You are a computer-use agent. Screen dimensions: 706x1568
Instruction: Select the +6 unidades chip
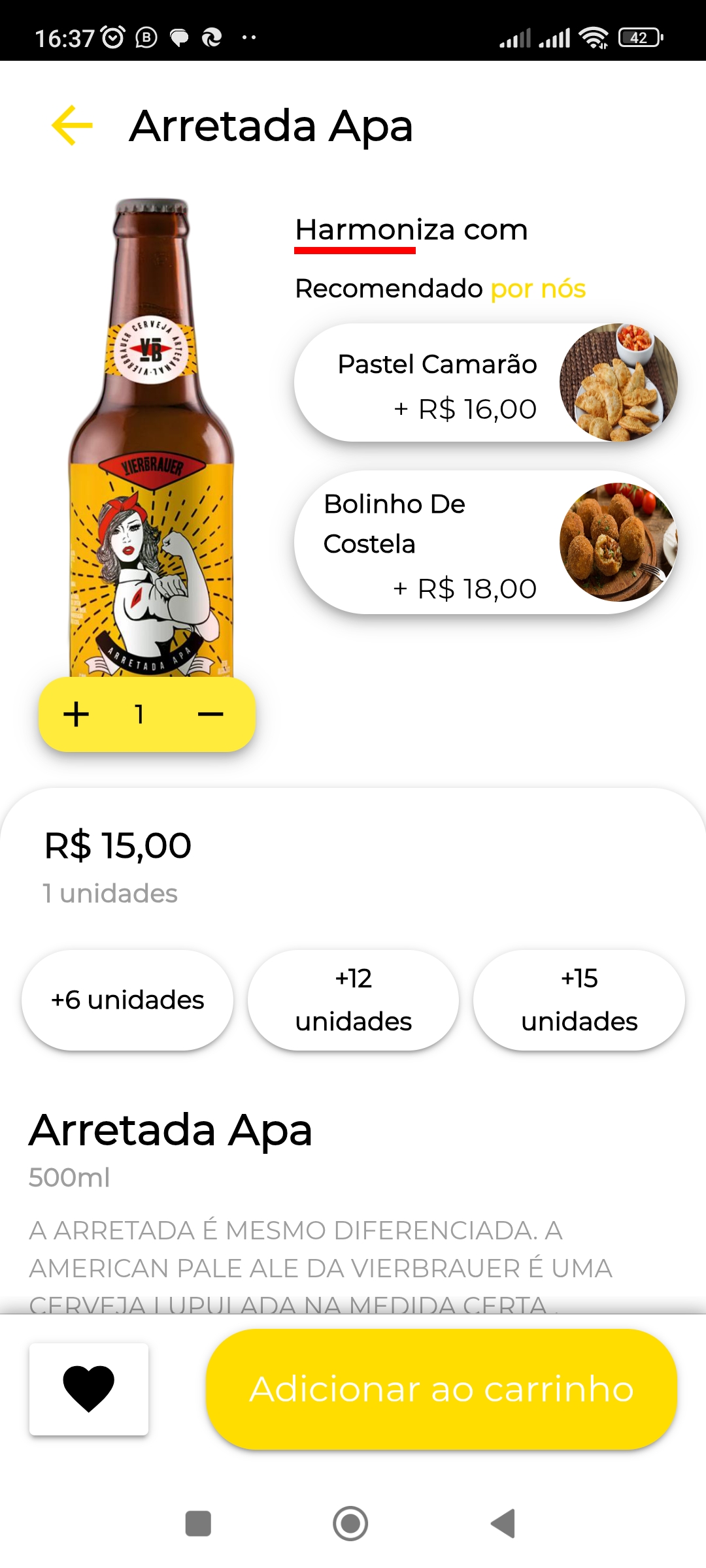coord(127,1000)
